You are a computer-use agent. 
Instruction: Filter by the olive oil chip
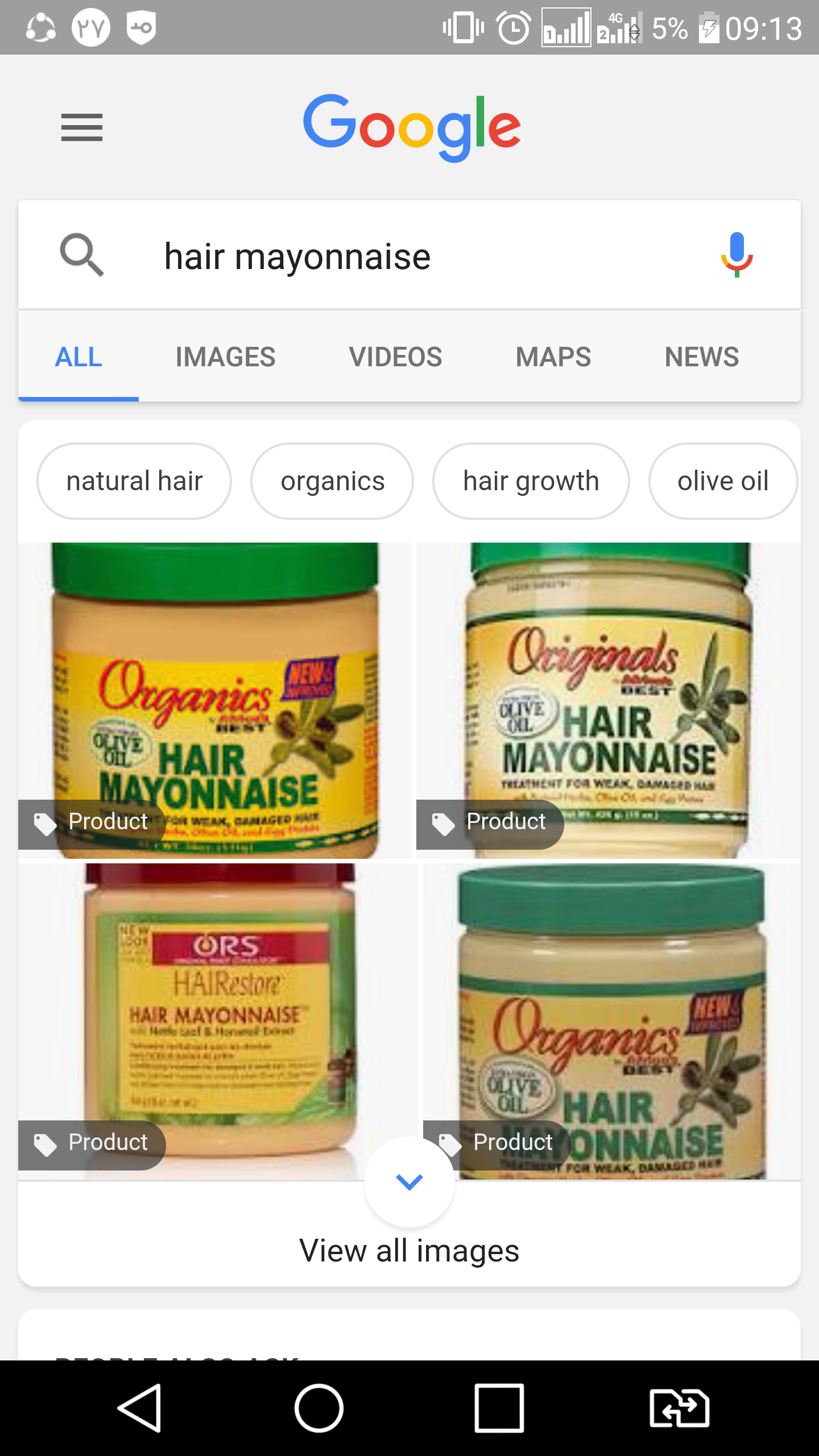722,481
